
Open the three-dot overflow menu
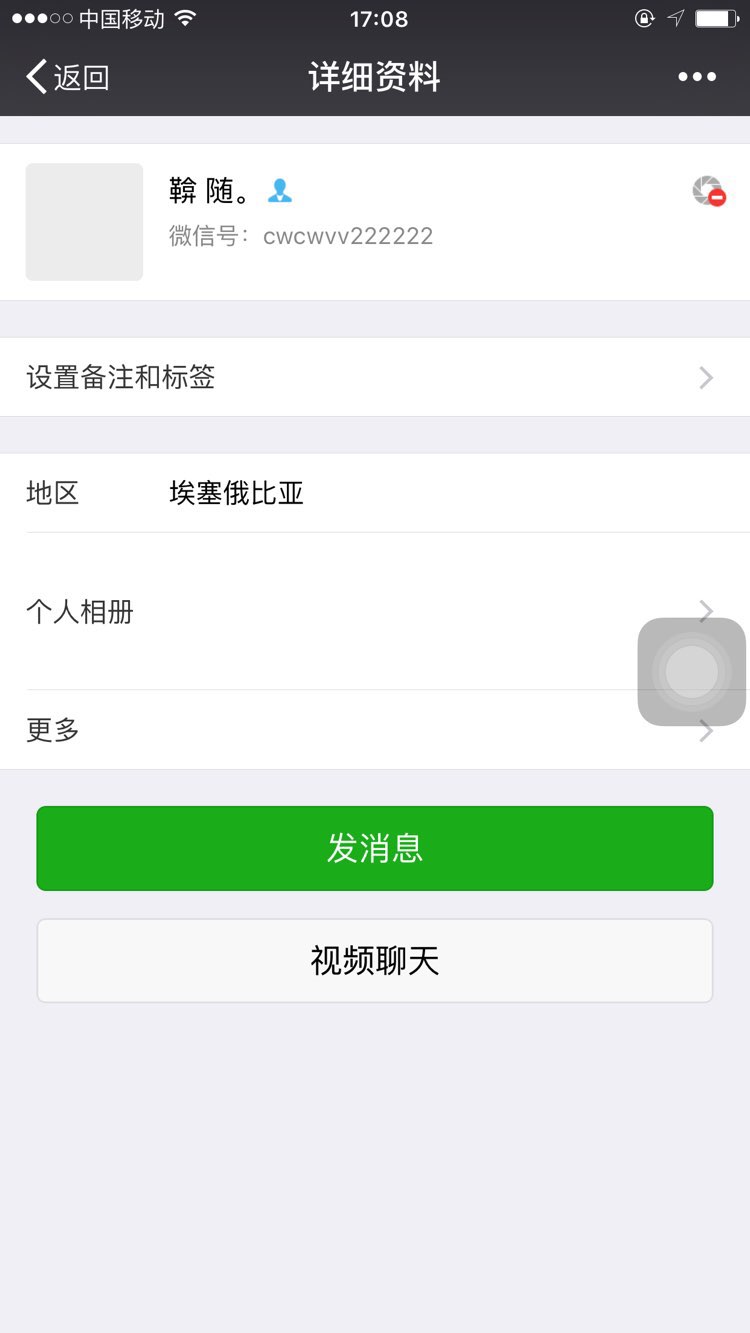tap(697, 77)
